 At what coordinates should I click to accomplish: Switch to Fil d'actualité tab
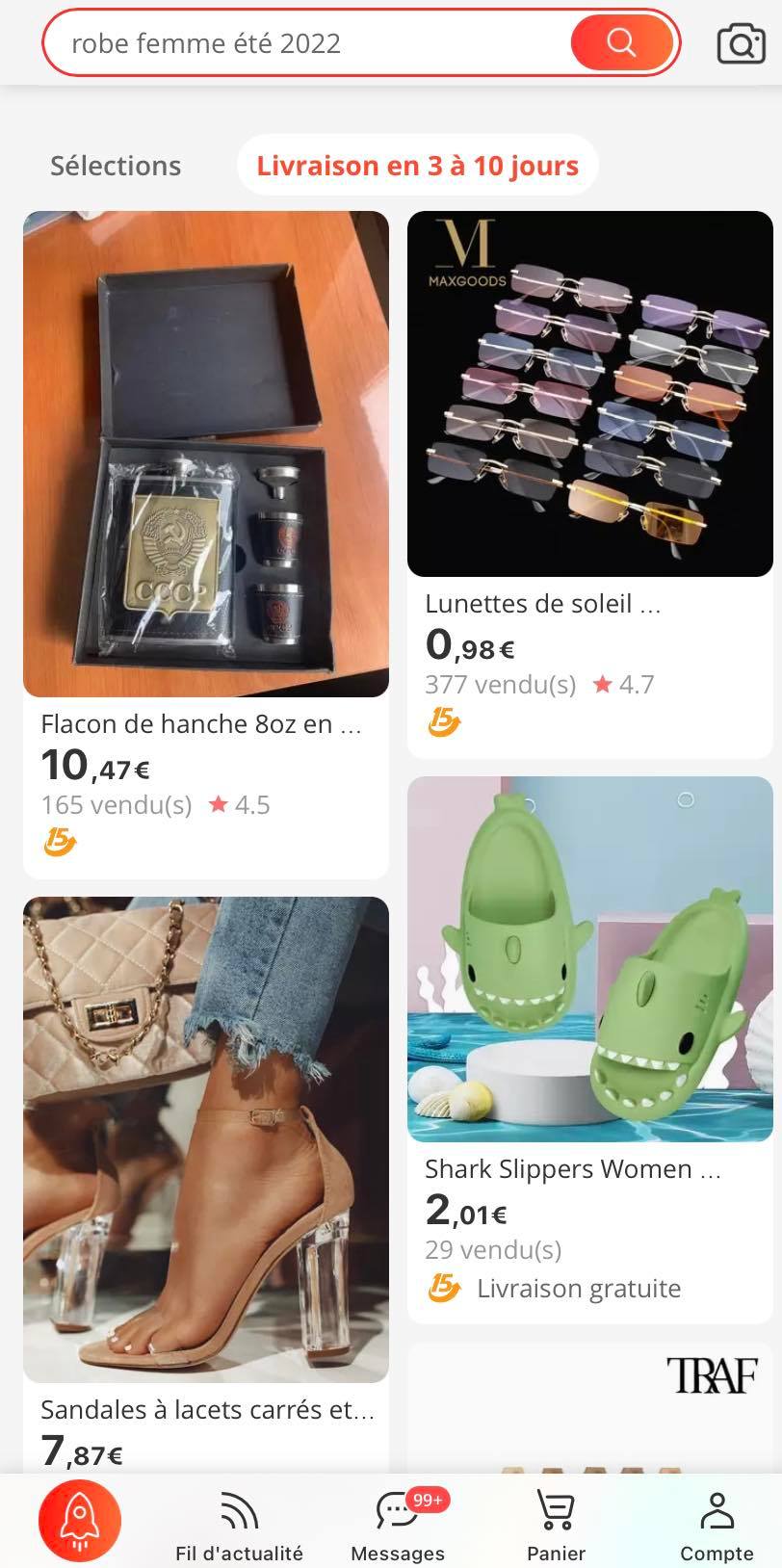click(239, 1527)
